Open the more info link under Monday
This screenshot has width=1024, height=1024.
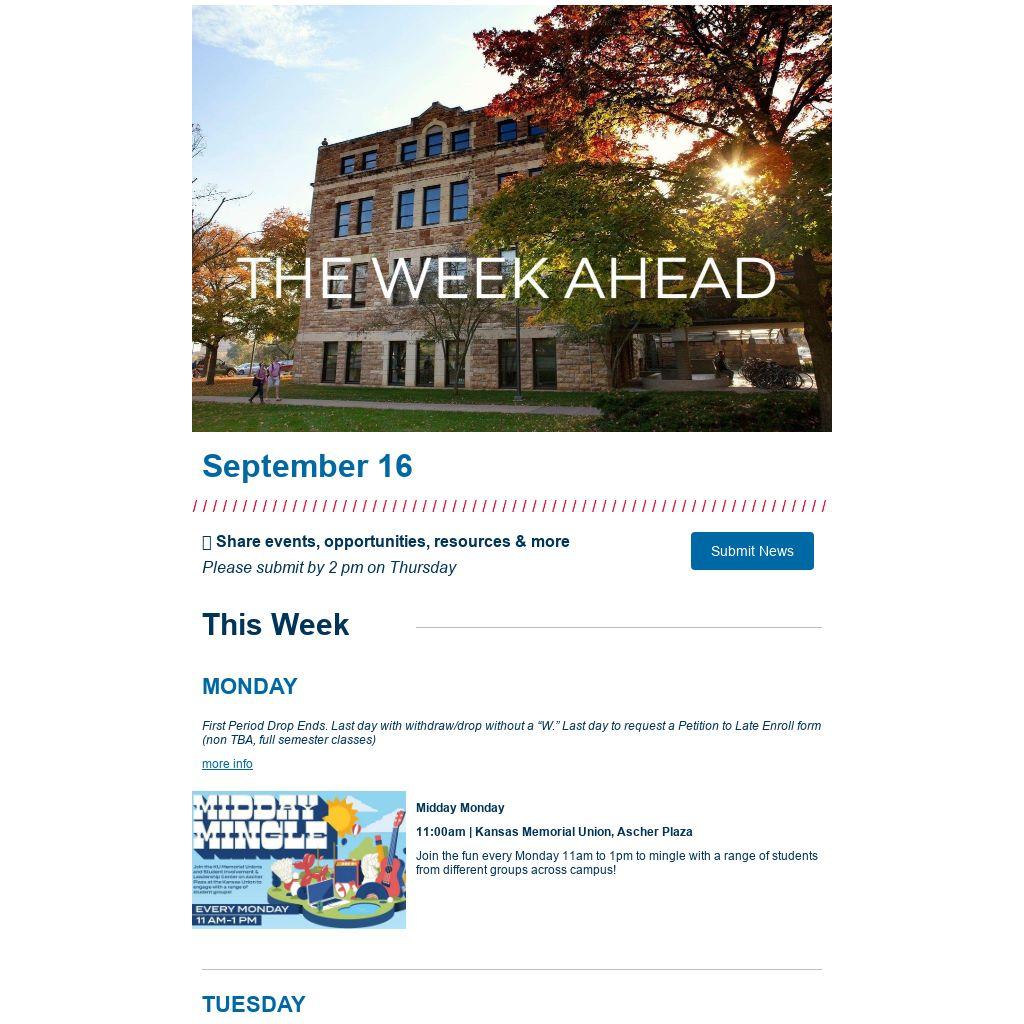point(227,764)
